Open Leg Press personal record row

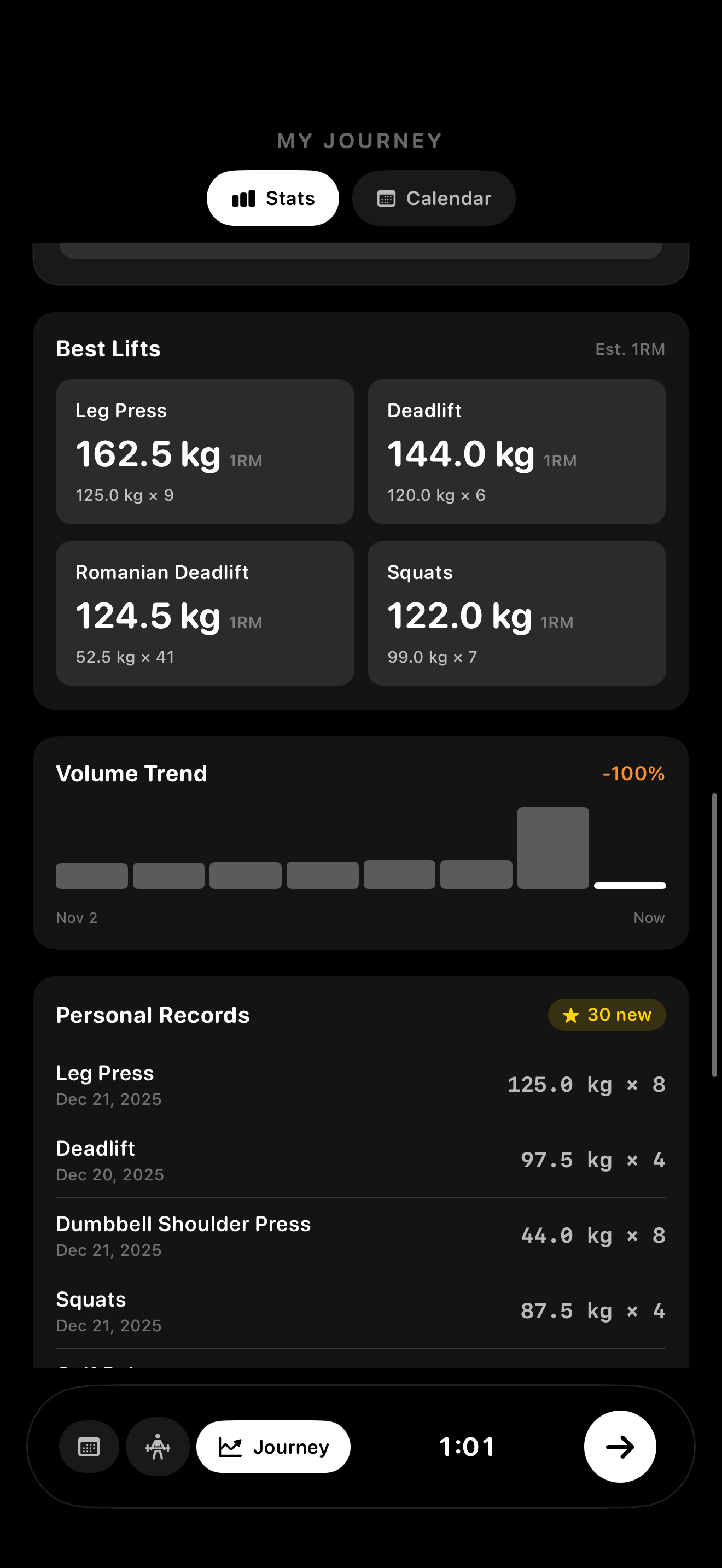[x=360, y=1085]
